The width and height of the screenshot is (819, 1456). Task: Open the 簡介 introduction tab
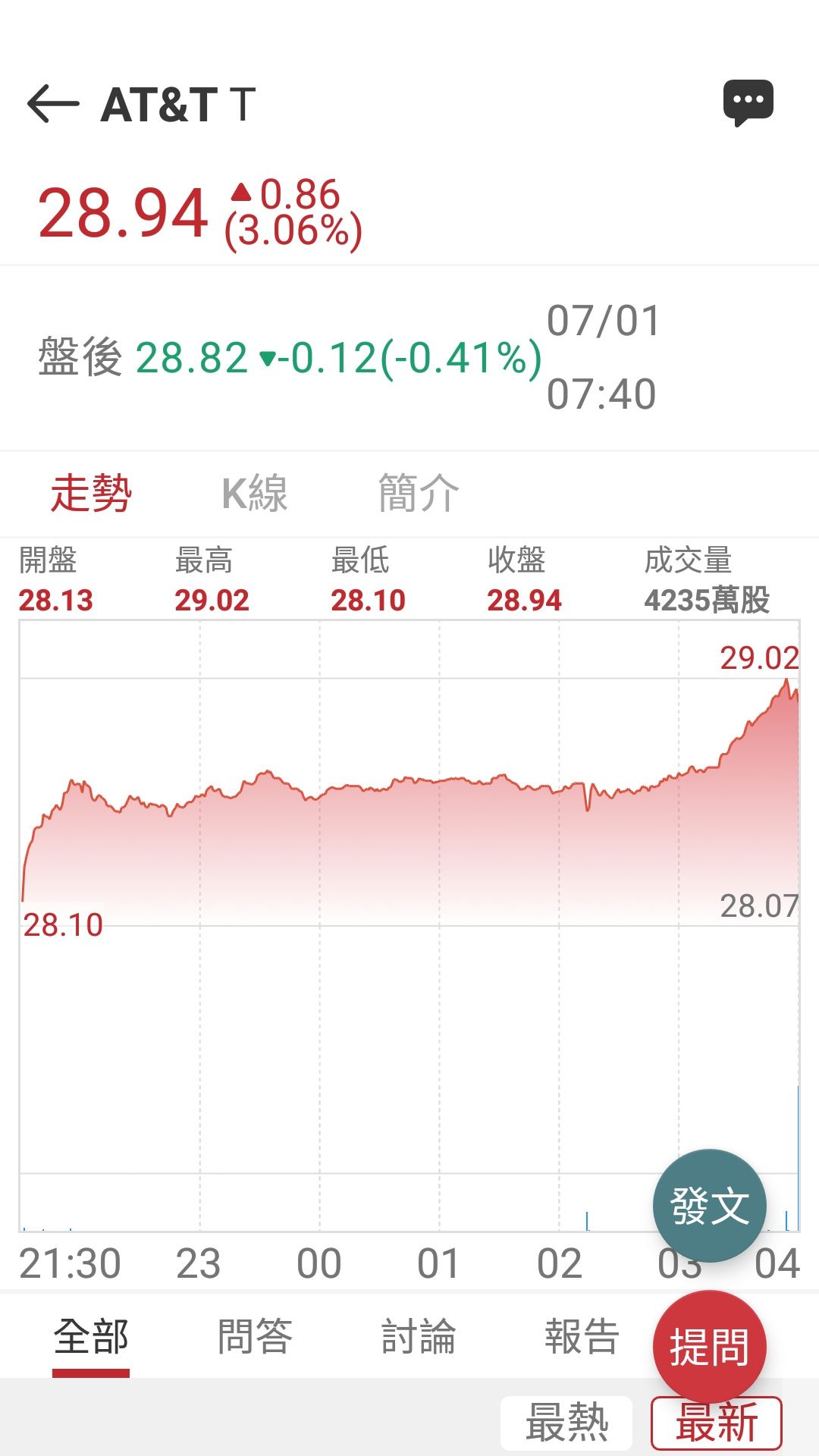[x=418, y=491]
